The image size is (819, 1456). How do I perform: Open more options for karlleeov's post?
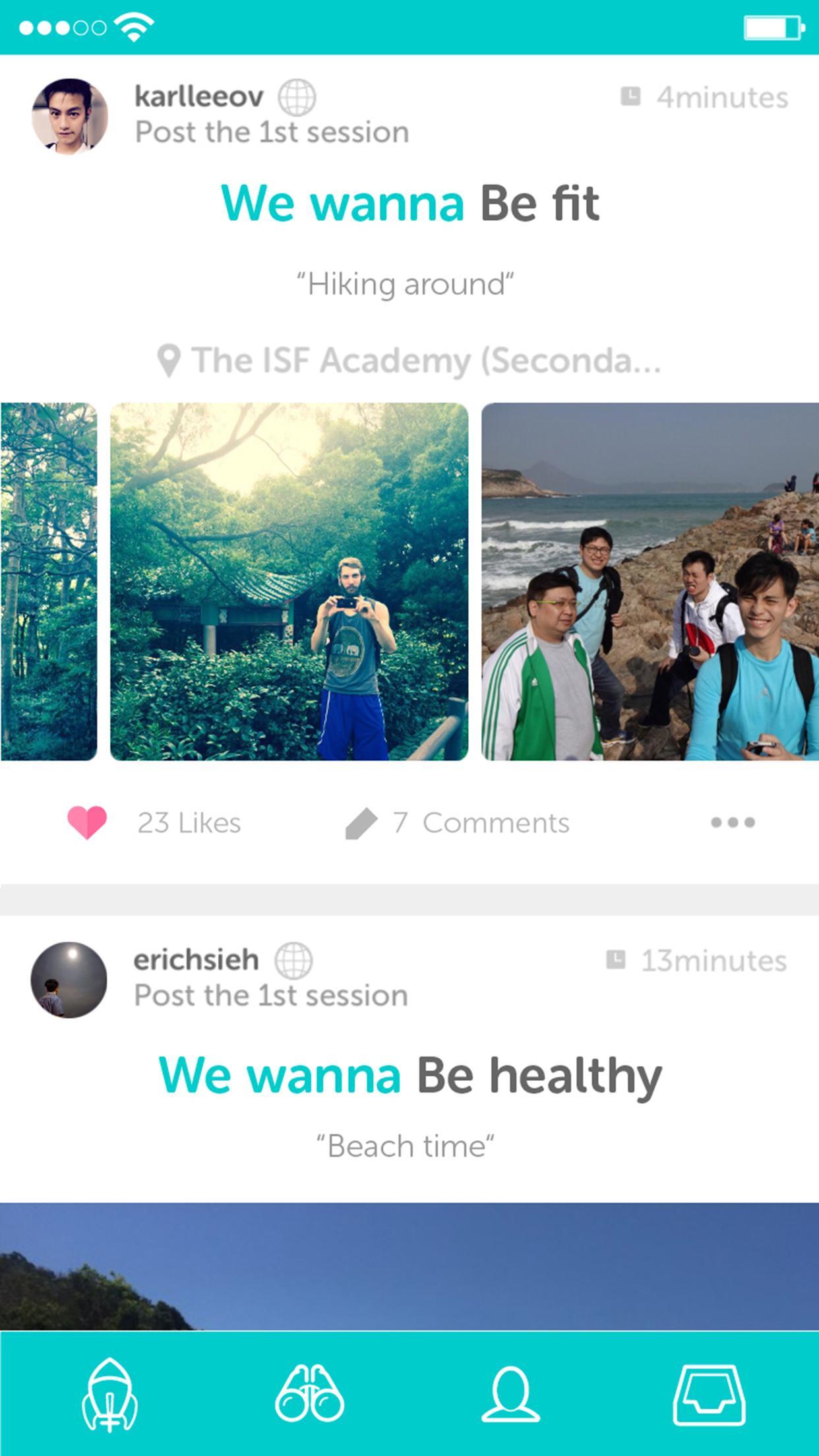point(733,822)
